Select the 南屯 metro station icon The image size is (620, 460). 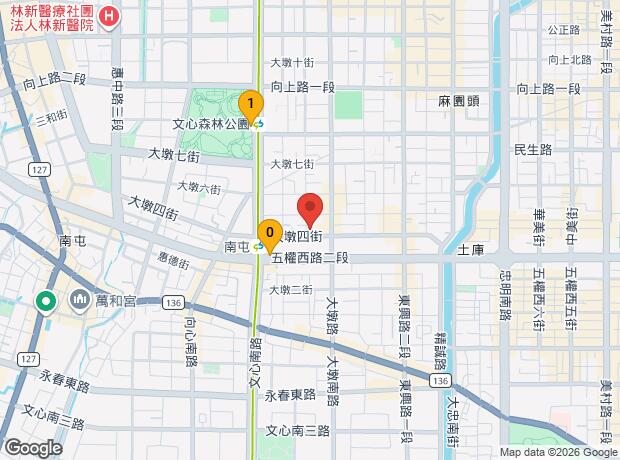click(x=258, y=247)
